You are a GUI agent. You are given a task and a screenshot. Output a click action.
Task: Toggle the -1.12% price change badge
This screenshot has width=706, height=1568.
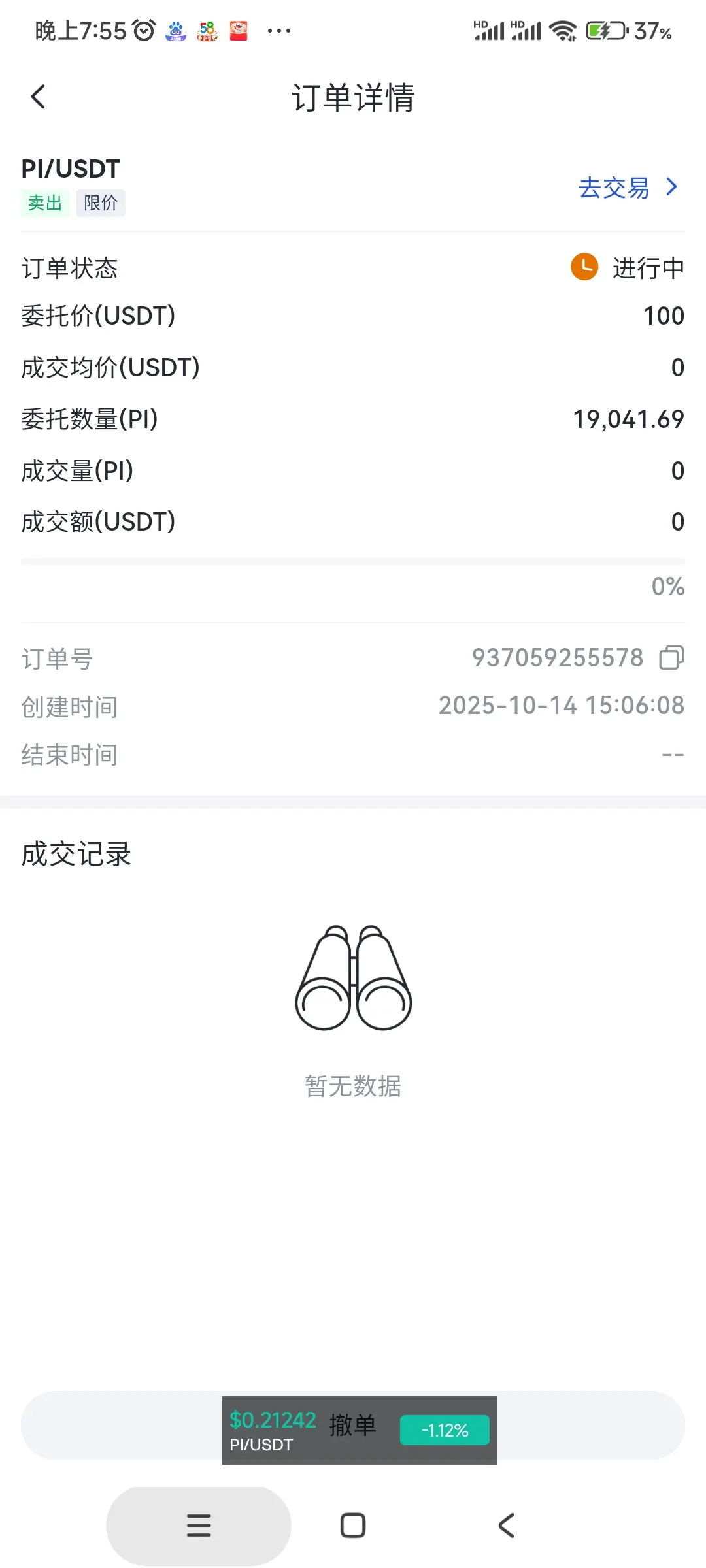point(445,1431)
